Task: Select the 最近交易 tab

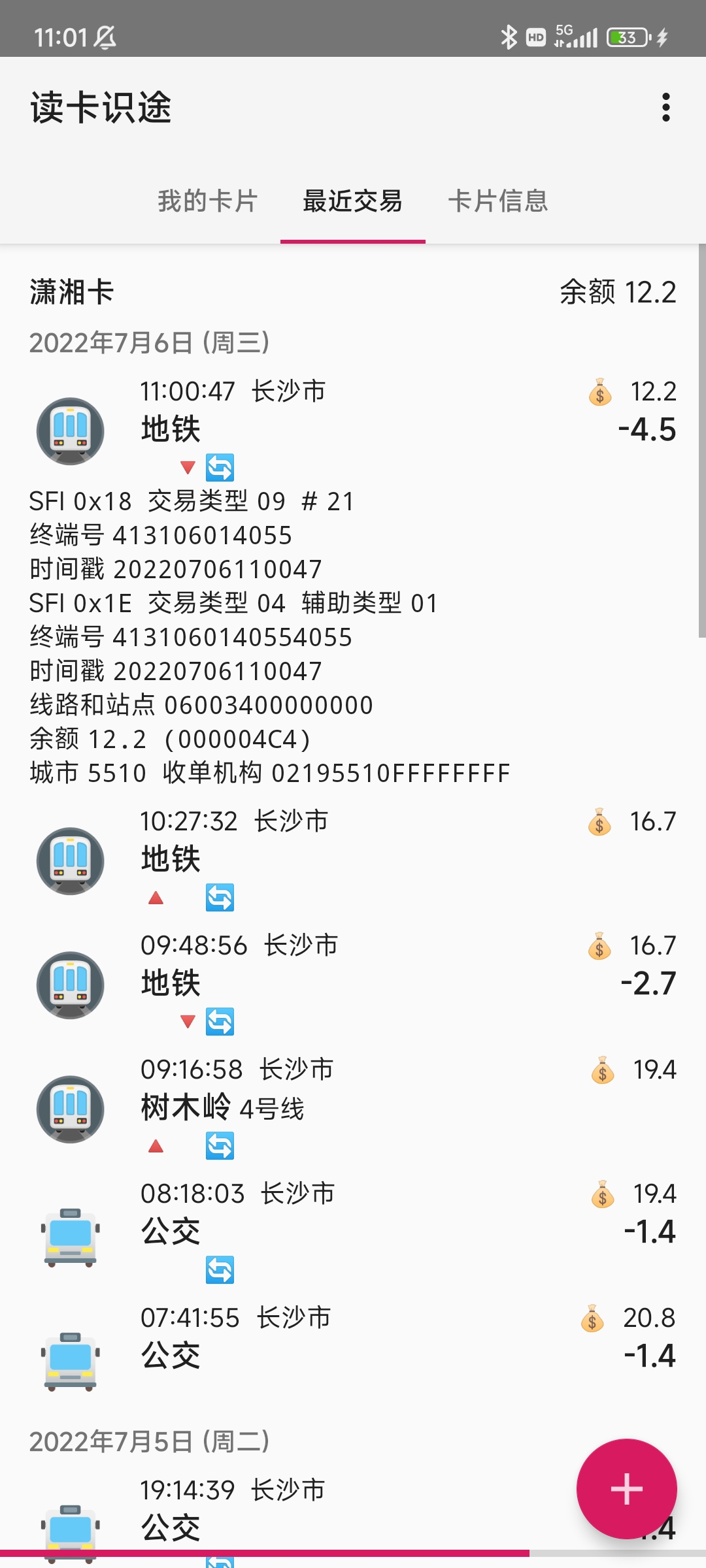Action: (352, 201)
